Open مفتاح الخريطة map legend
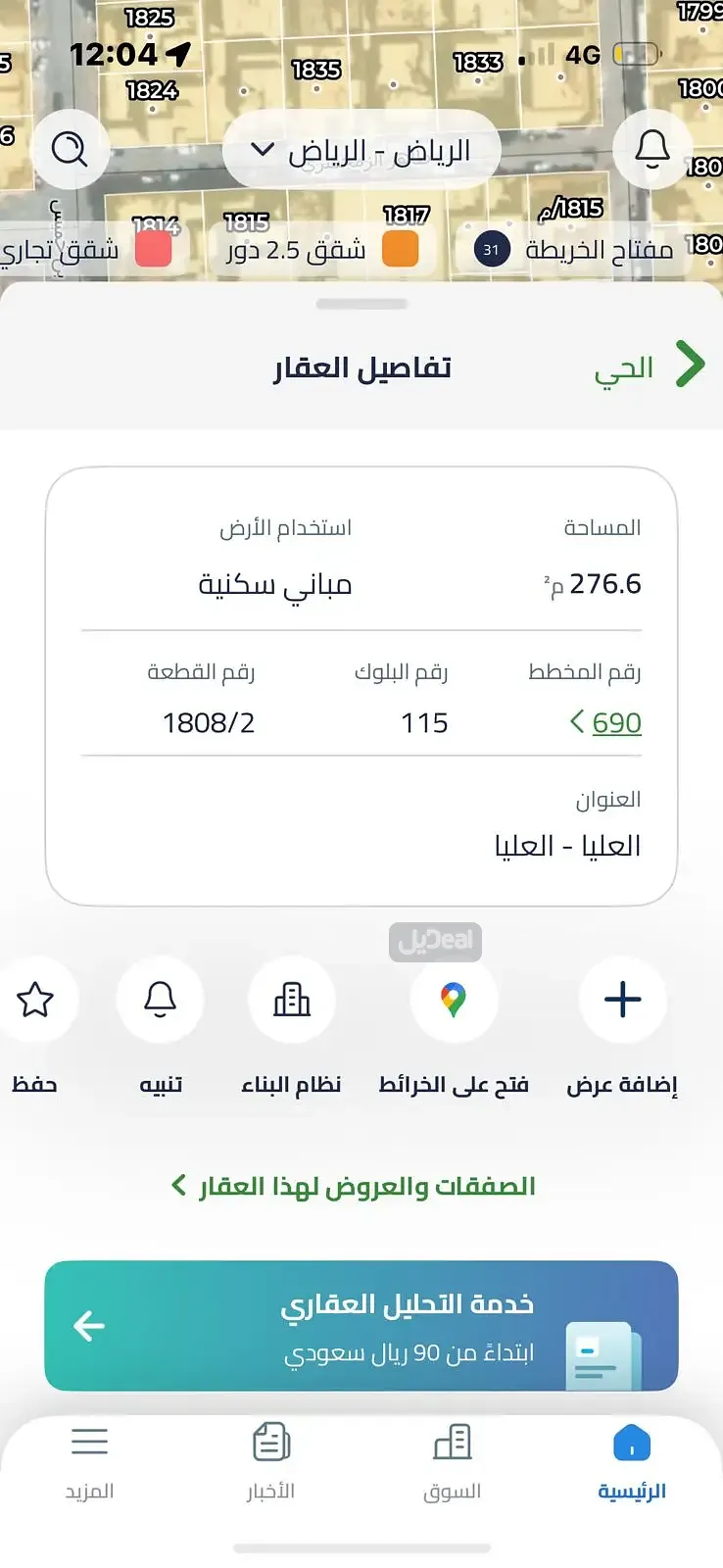723x1568 pixels. (x=575, y=249)
